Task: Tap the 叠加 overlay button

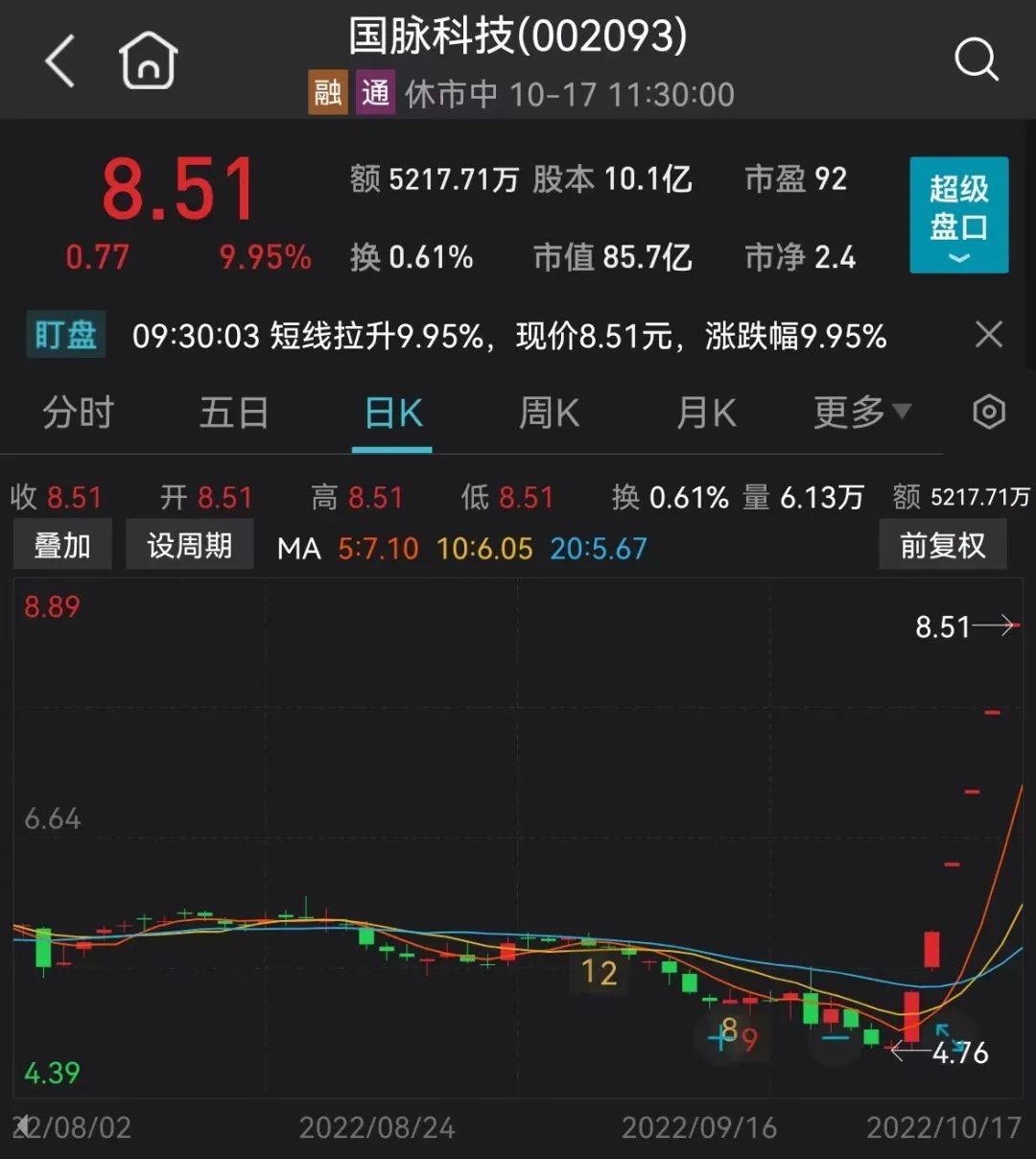Action: pos(62,545)
